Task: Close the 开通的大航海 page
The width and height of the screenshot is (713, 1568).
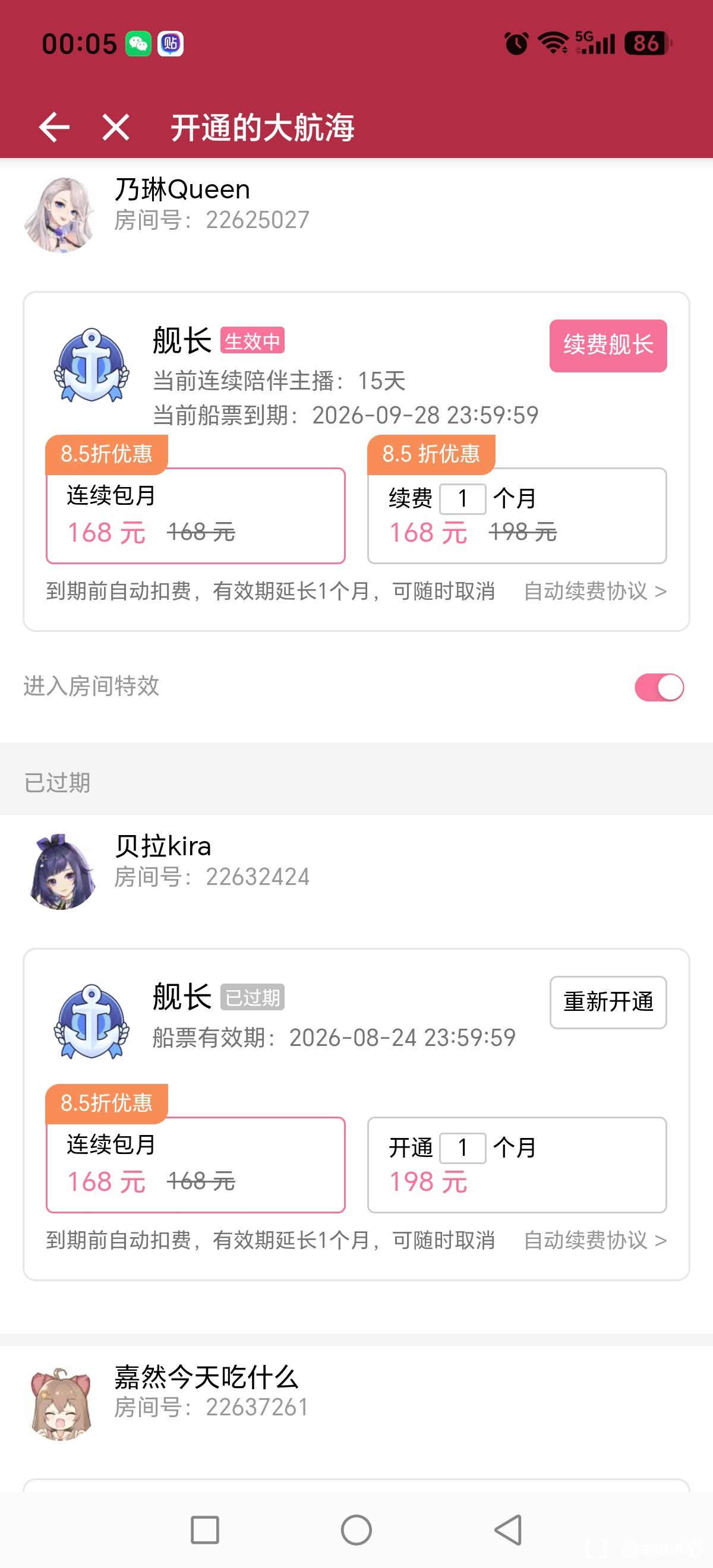Action: tap(116, 127)
